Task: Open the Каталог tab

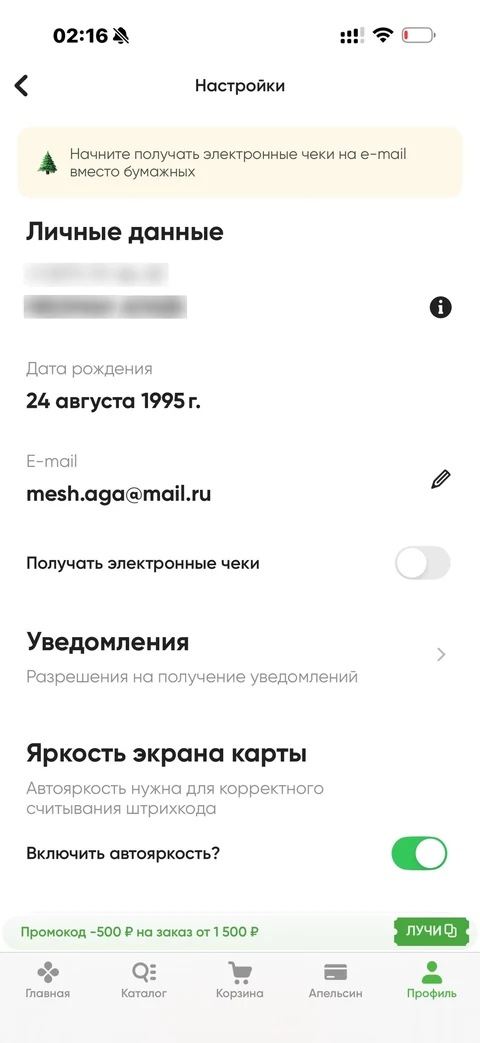Action: [x=144, y=980]
